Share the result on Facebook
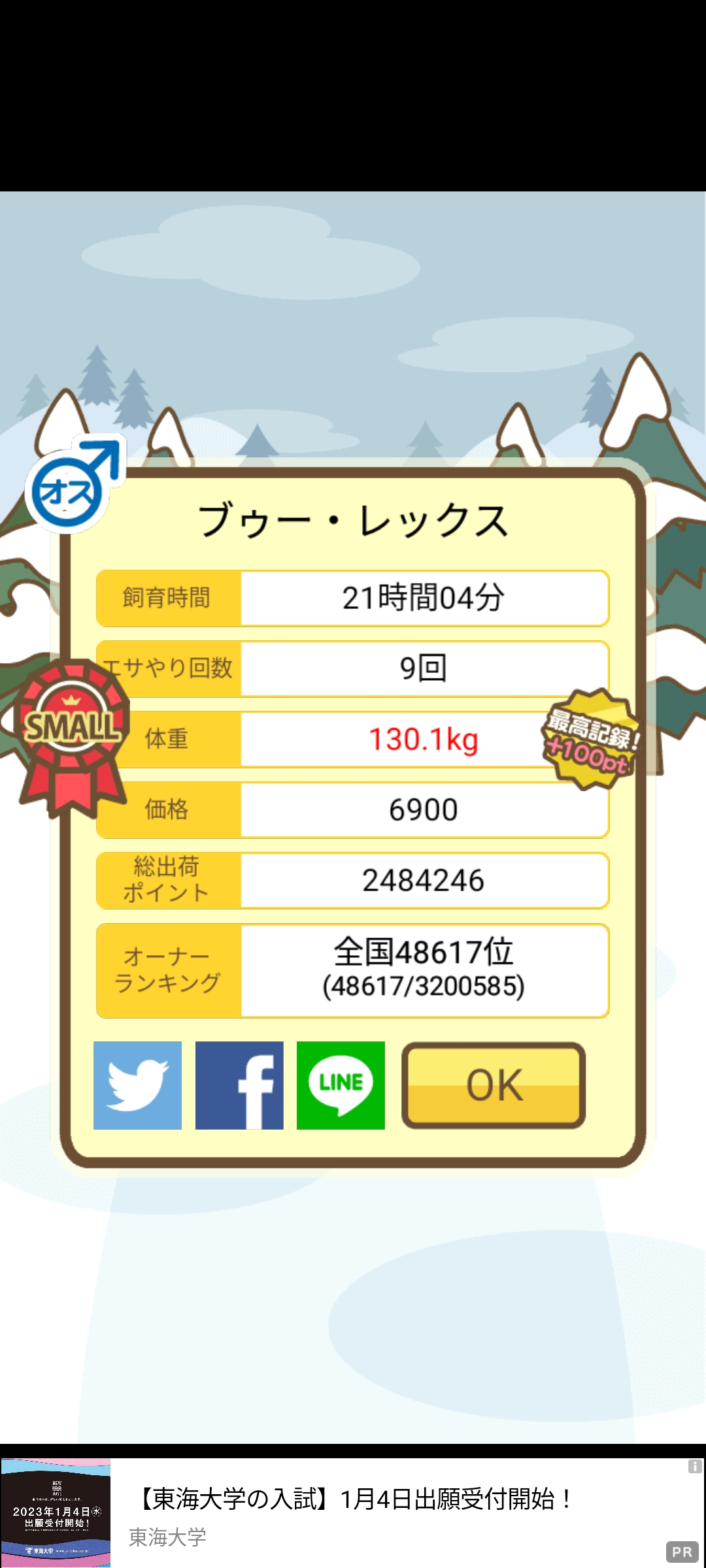This screenshot has height=1568, width=706. point(239,1085)
